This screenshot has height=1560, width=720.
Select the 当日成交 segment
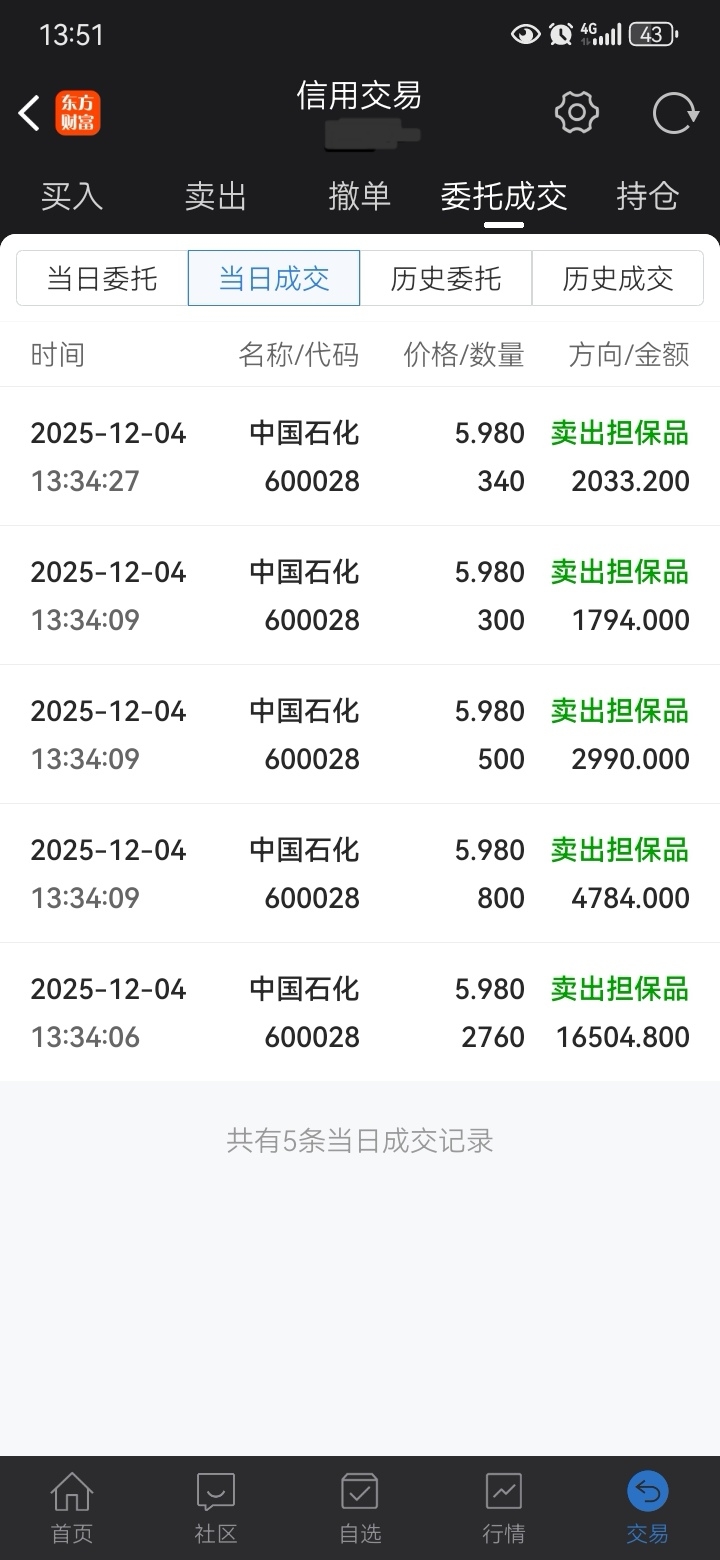274,278
